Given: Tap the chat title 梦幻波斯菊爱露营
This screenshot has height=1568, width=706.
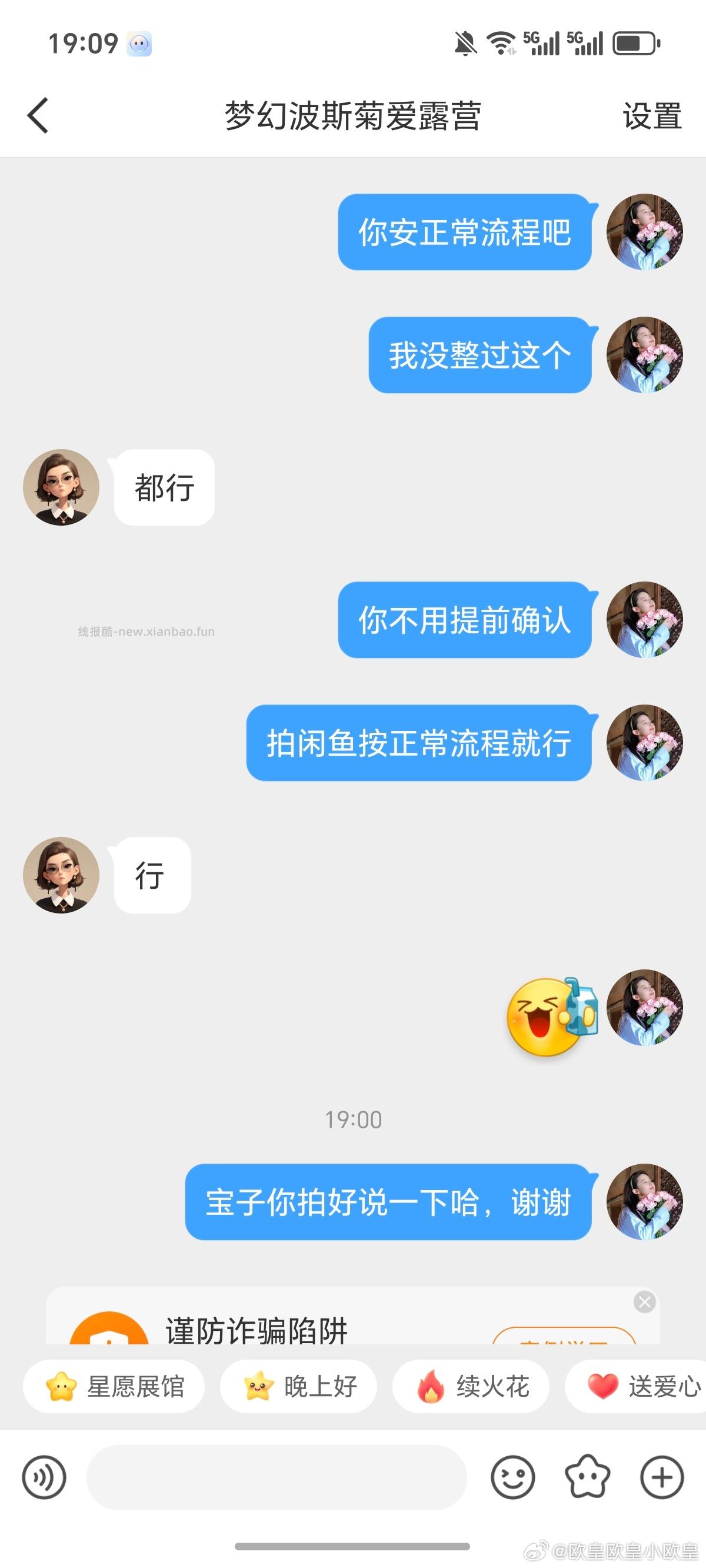Looking at the screenshot, I should (353, 117).
